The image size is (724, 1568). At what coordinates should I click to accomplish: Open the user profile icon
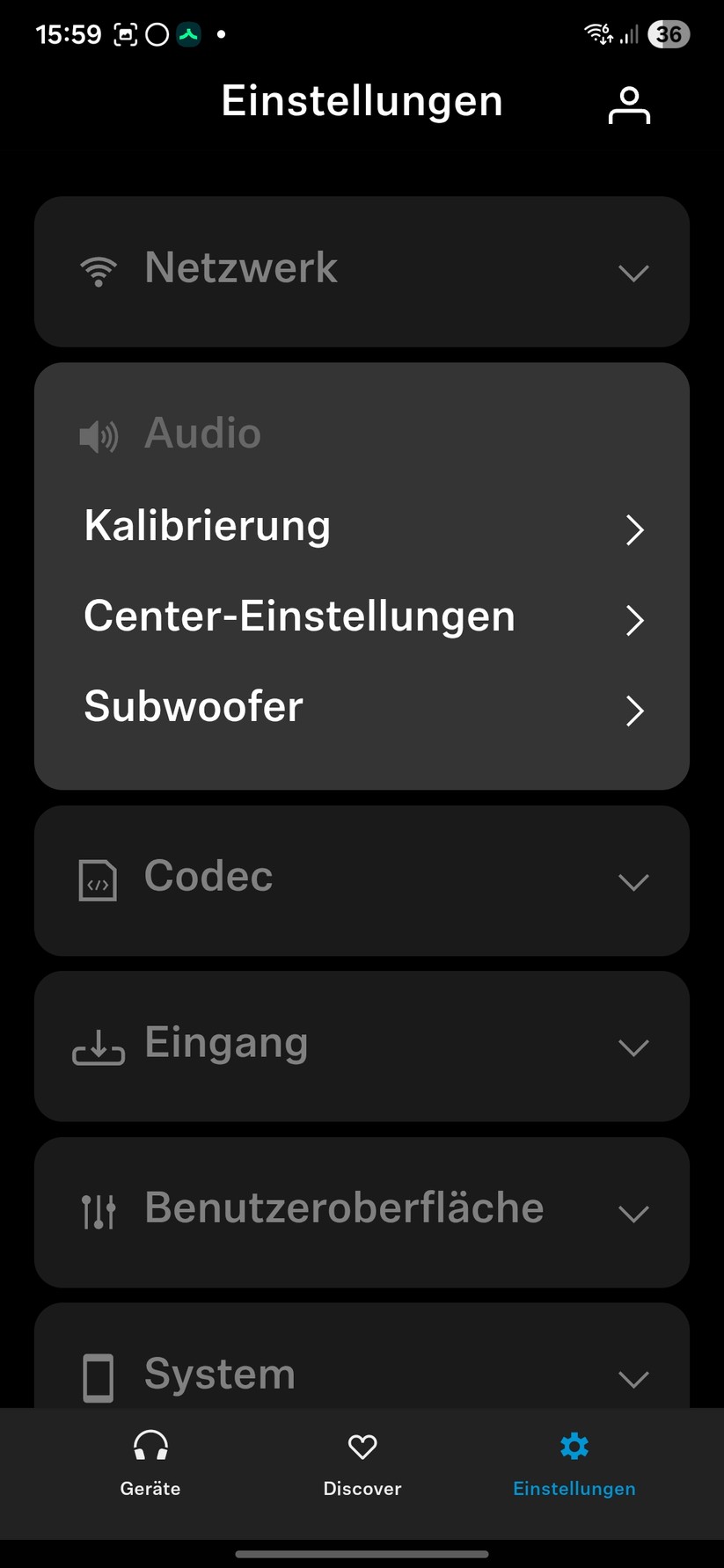click(628, 104)
